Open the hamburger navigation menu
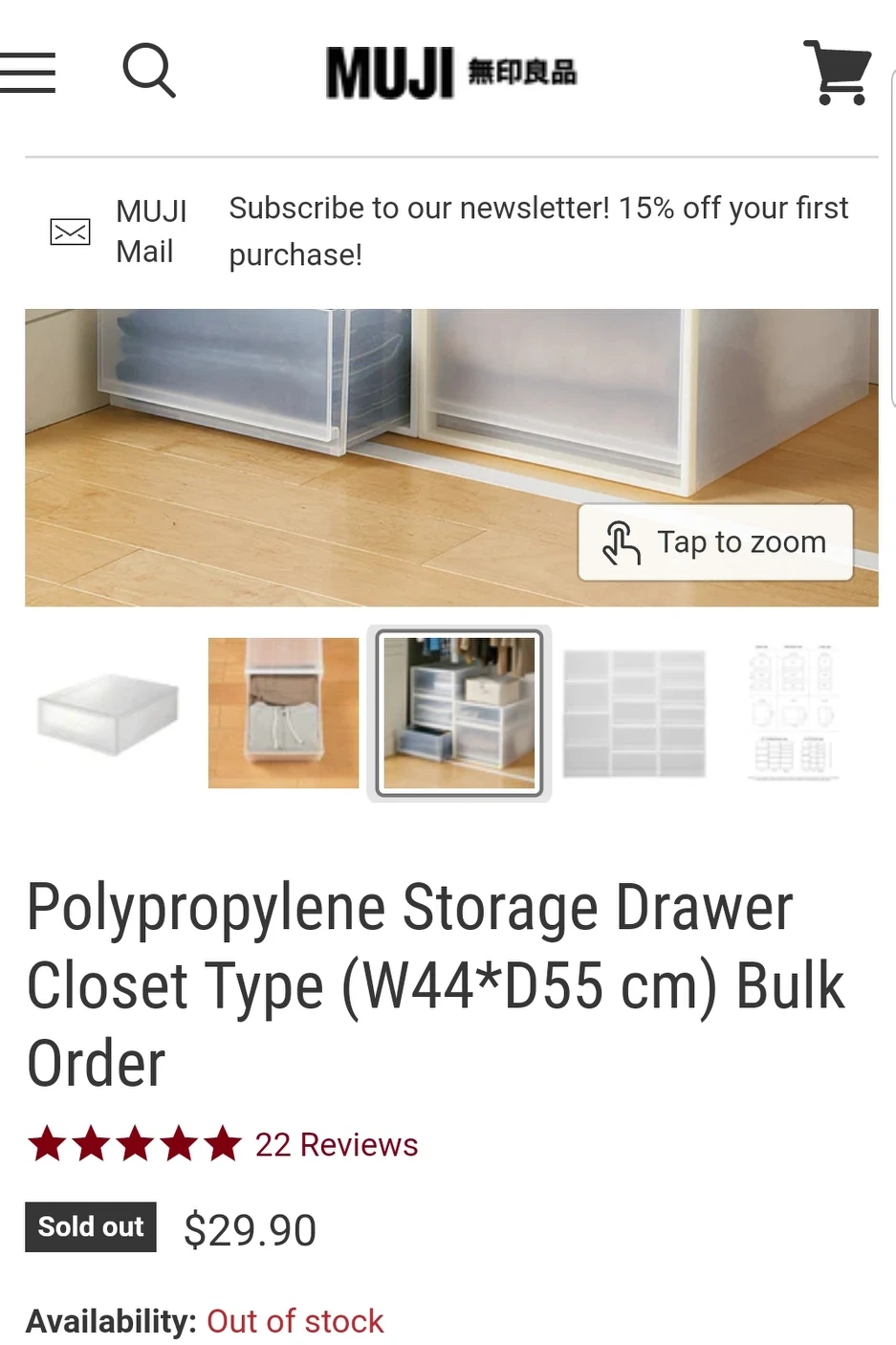This screenshot has width=896, height=1345. click(28, 73)
